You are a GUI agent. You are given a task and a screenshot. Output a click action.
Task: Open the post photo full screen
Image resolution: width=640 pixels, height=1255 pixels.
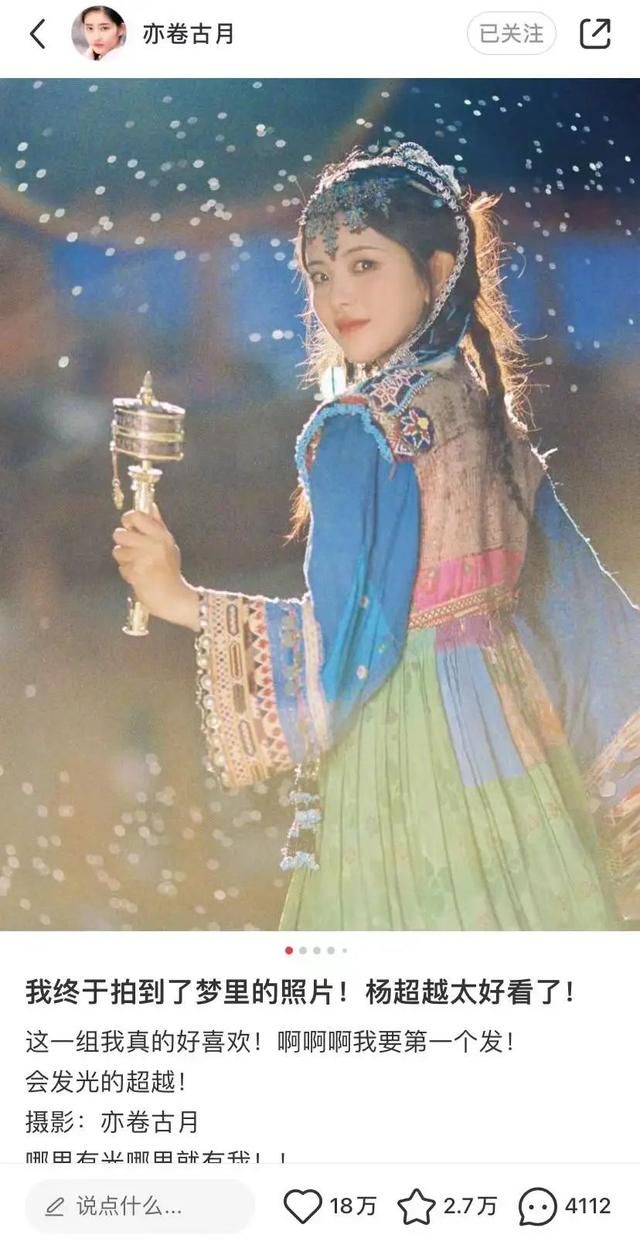pyautogui.click(x=320, y=504)
